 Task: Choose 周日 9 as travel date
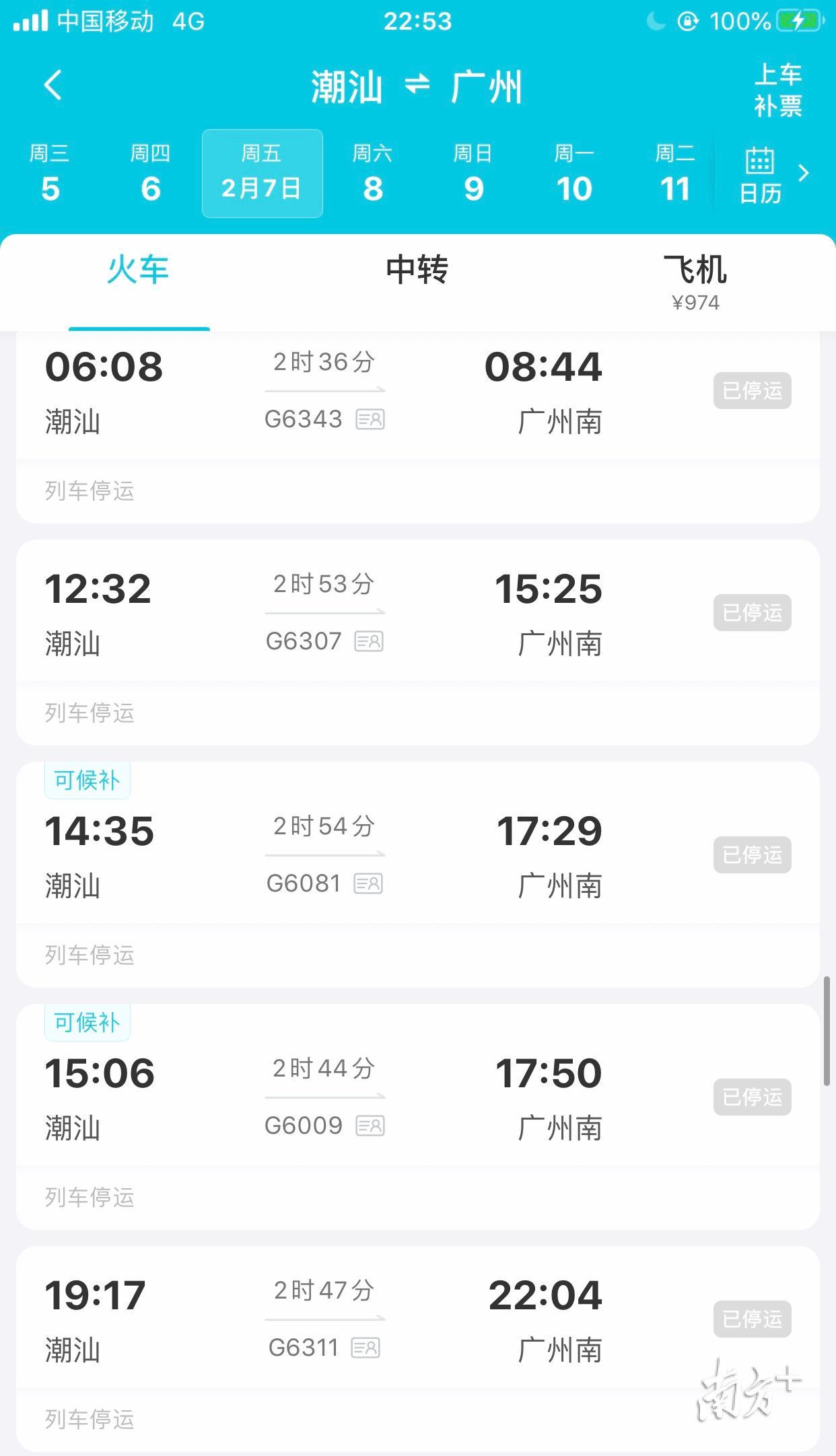[x=473, y=174]
